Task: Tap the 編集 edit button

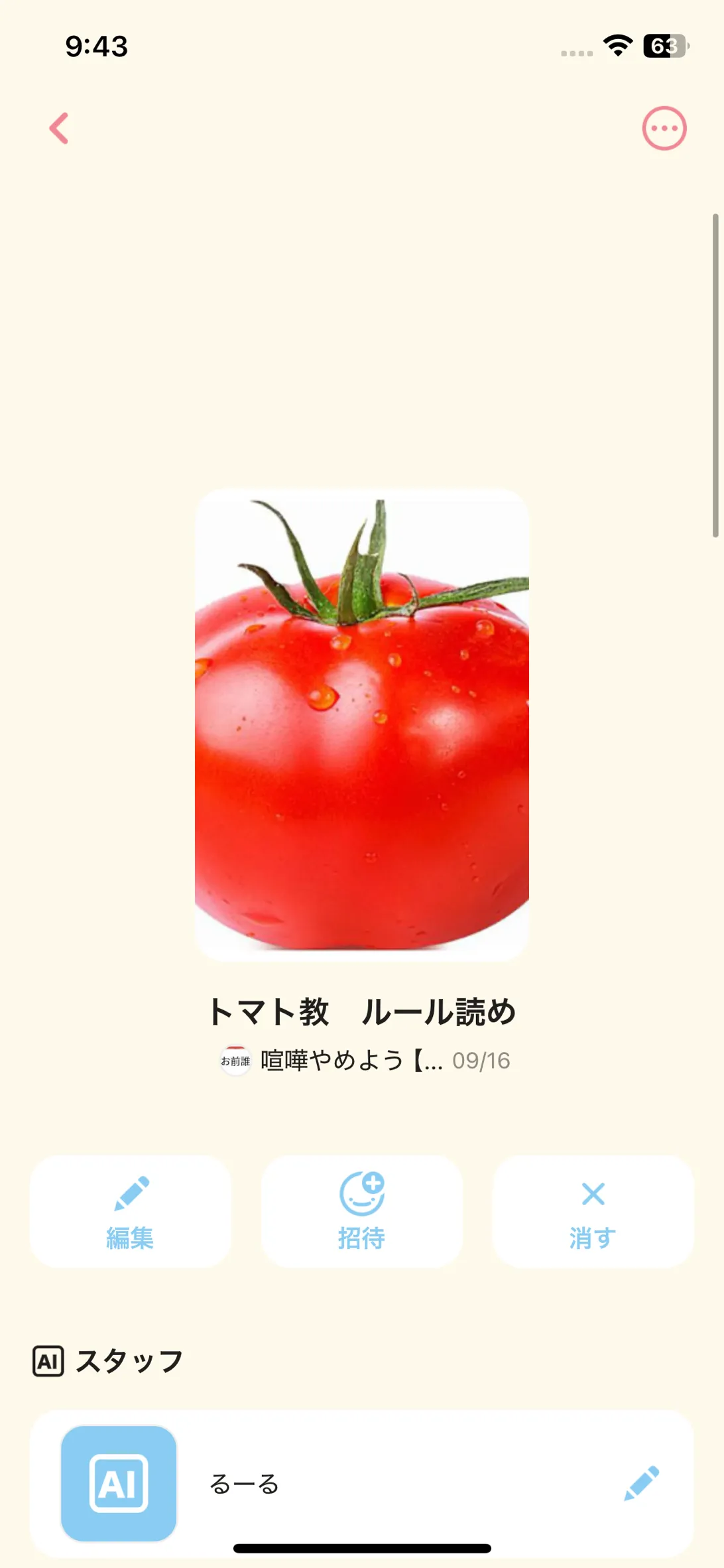Action: pos(131,1211)
